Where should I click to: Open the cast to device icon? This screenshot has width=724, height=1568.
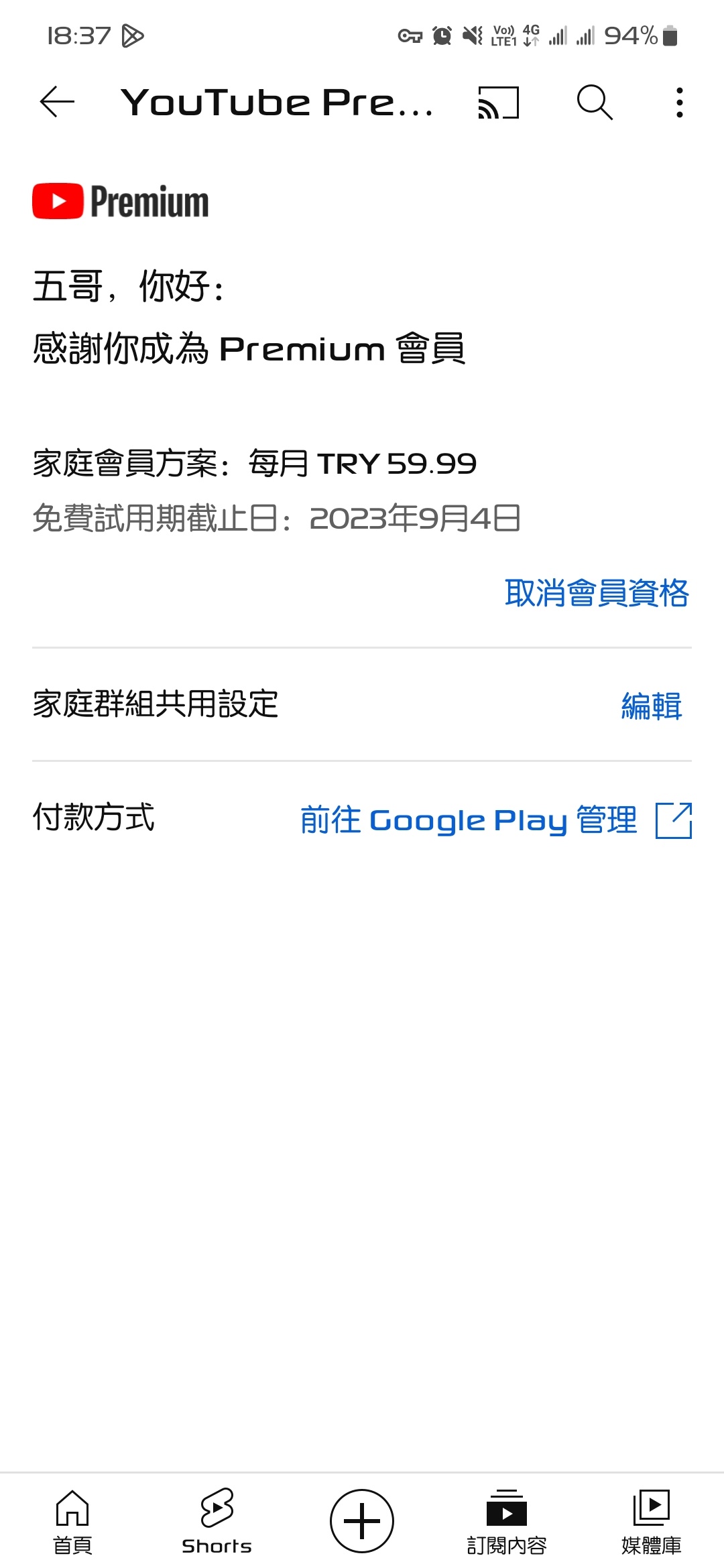[498, 103]
